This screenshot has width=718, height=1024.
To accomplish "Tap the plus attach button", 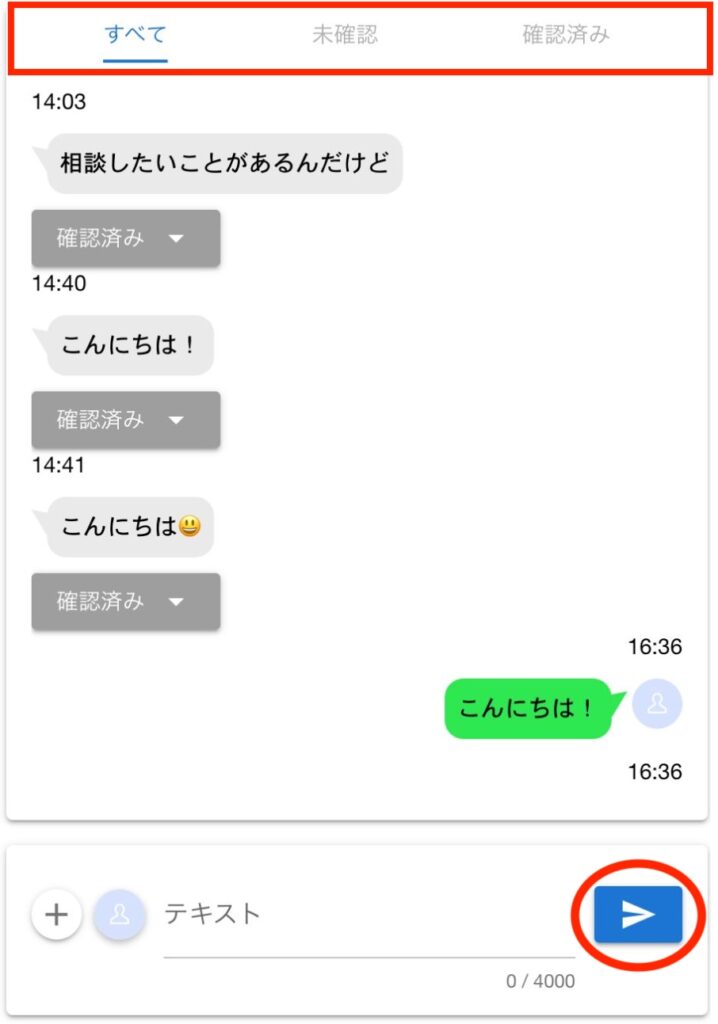I will [57, 915].
